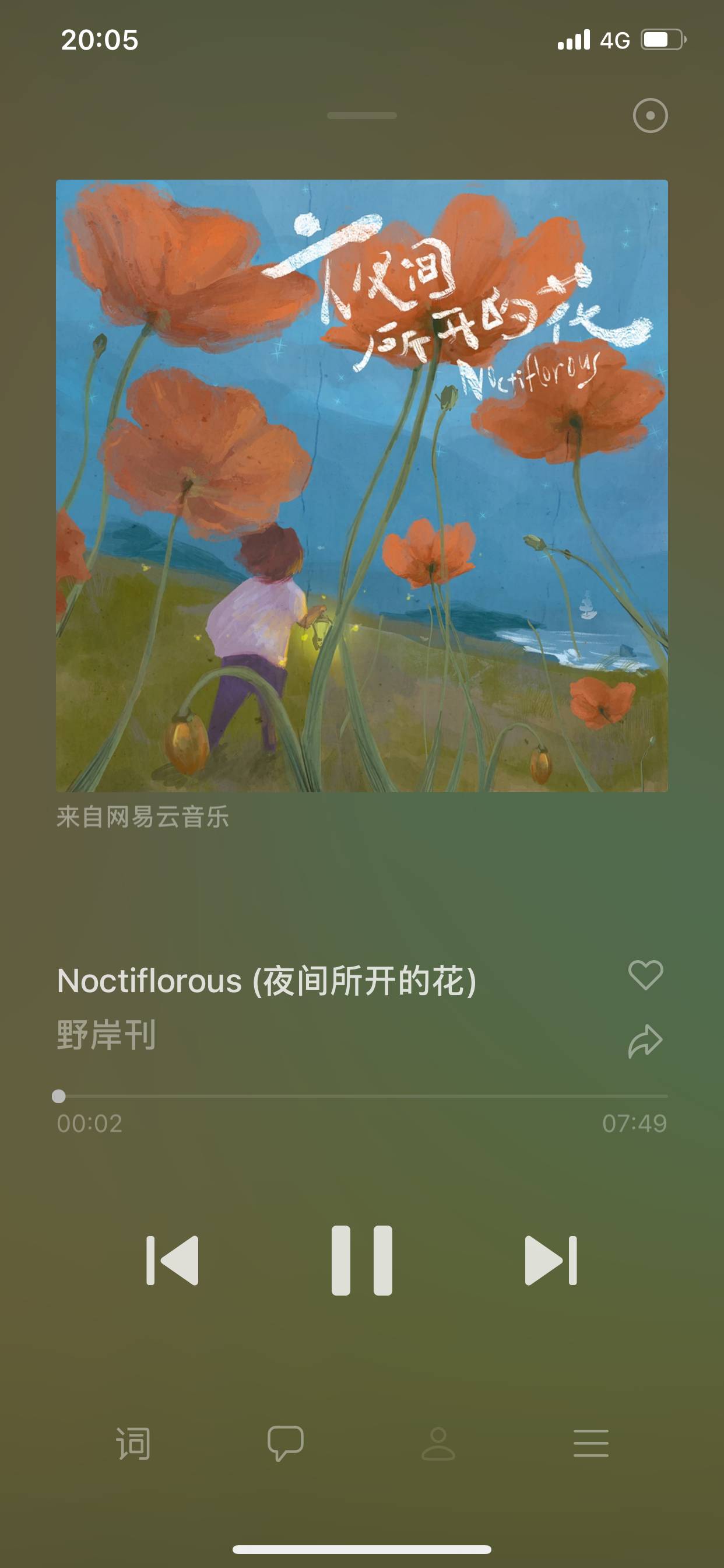Viewport: 724px width, 1568px height.
Task: Share this song
Action: 645,1041
